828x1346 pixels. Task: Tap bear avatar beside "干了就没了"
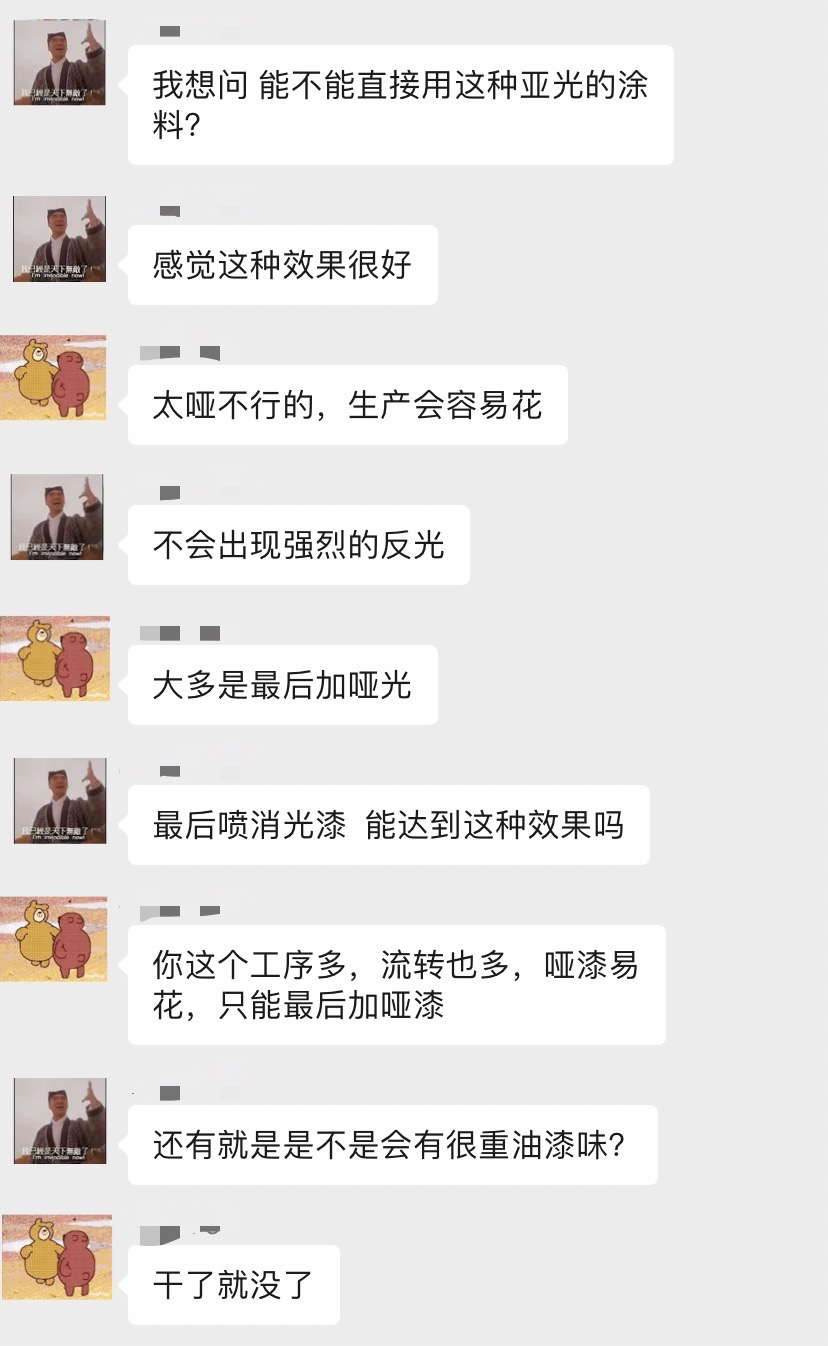coord(56,1256)
